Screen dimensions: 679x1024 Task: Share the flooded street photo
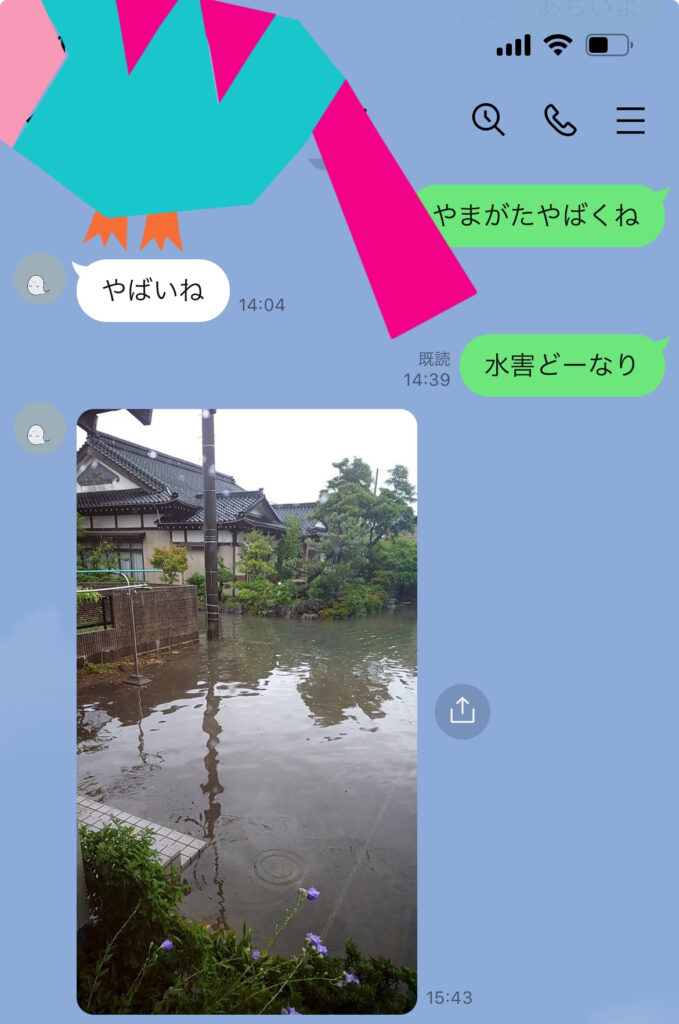462,711
